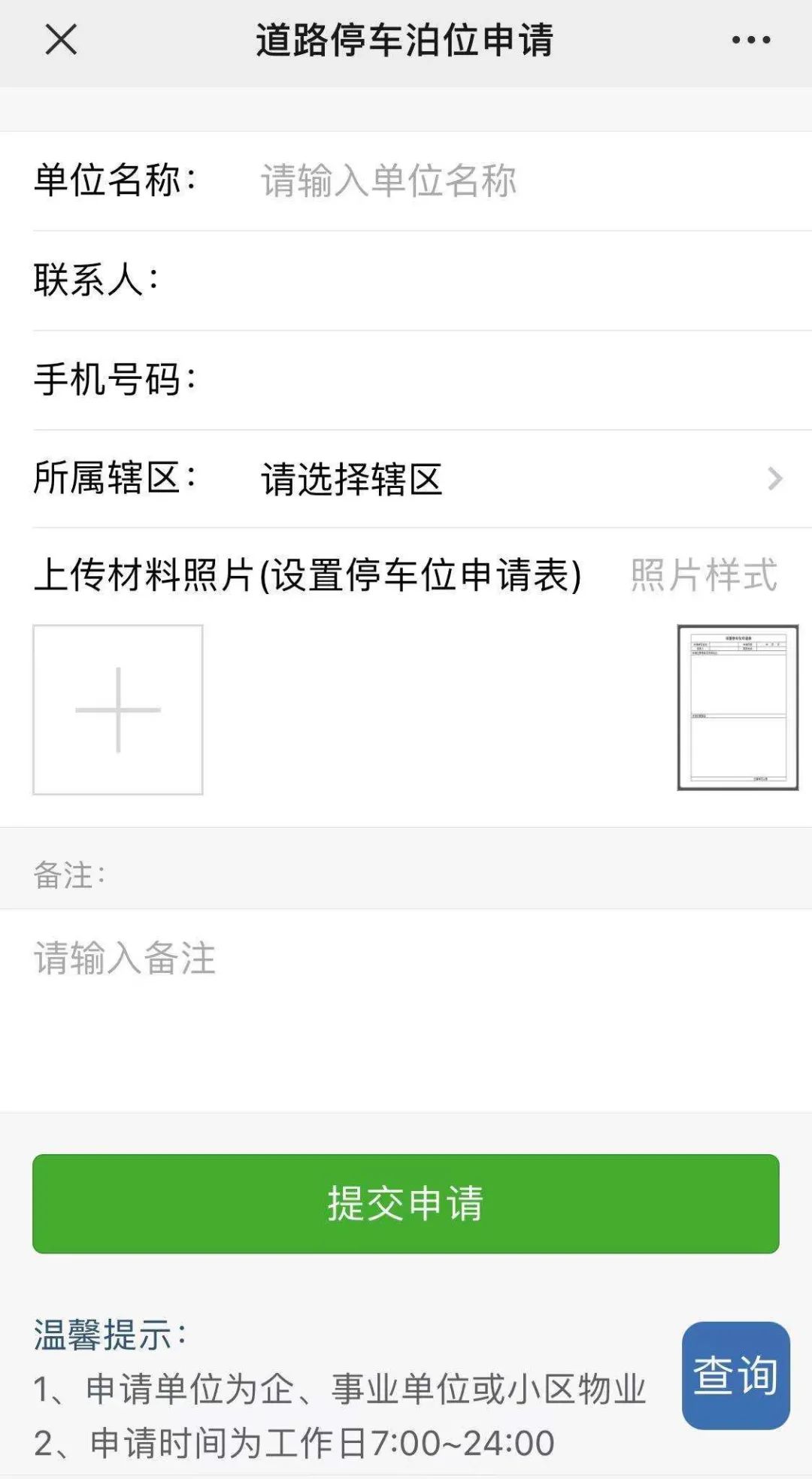The image size is (812, 1479).
Task: Submit the form with 提交申请
Action: (x=405, y=1203)
